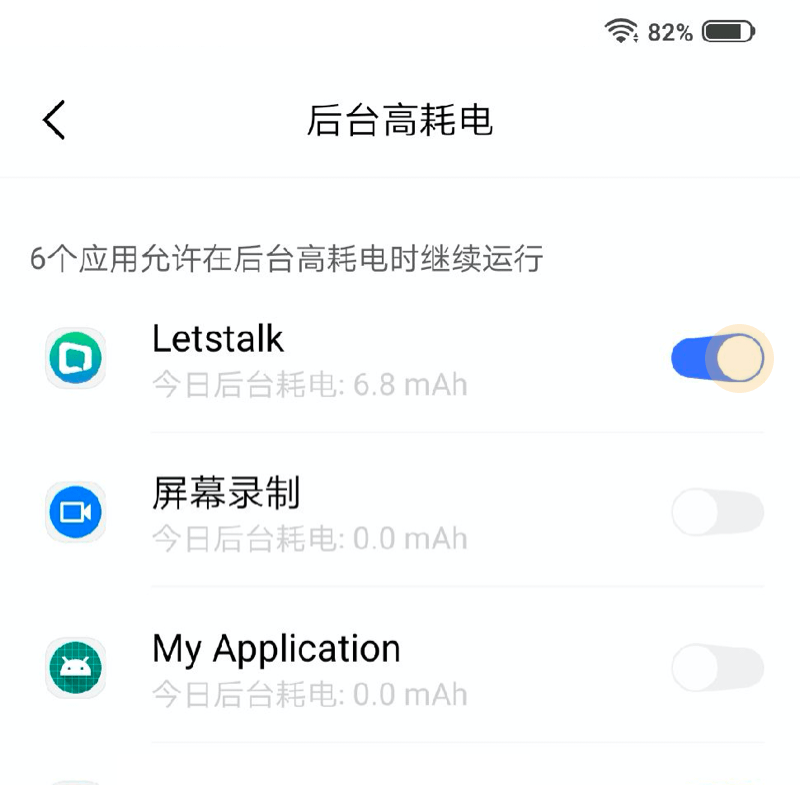Disable background running for Letstalk
The width and height of the screenshot is (800, 785).
click(717, 357)
